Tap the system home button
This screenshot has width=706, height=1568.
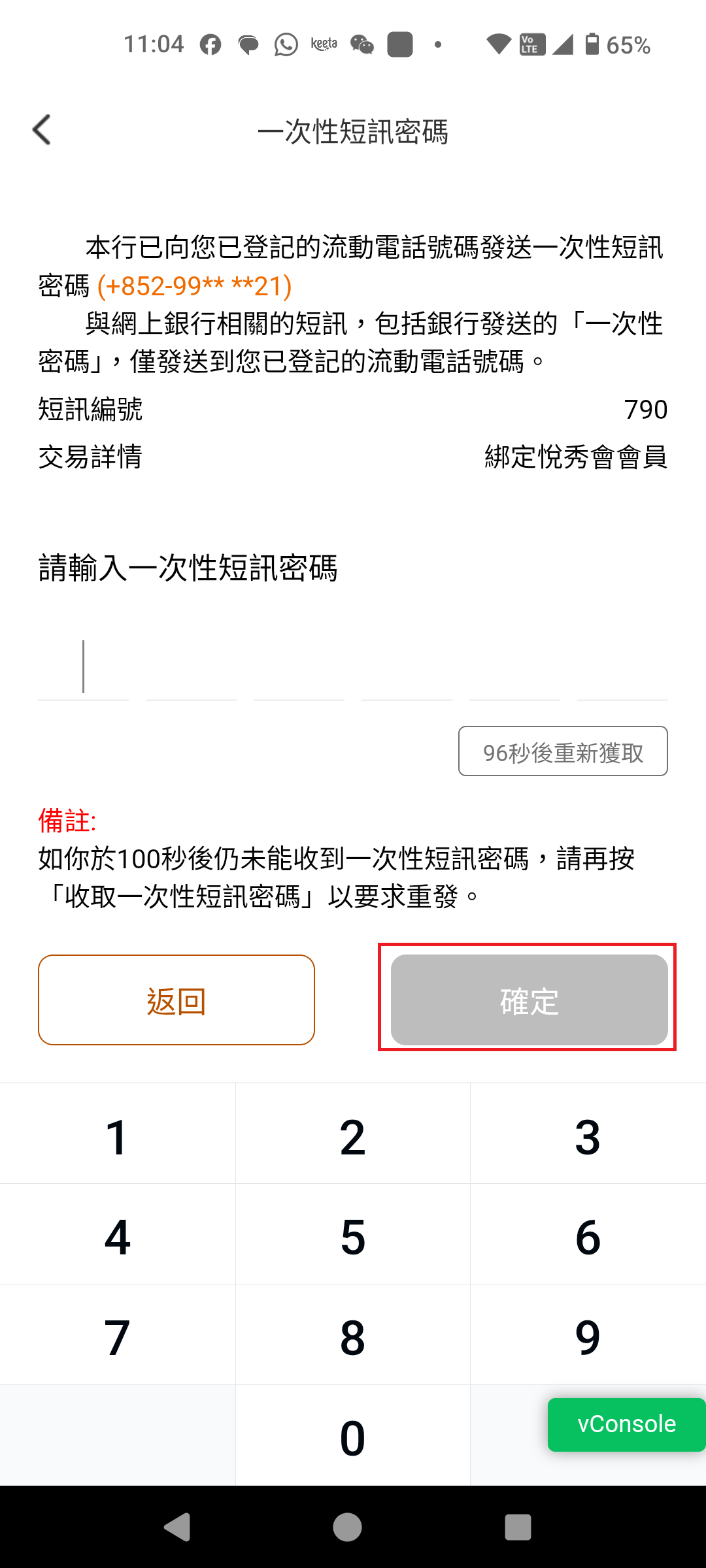point(347,1527)
